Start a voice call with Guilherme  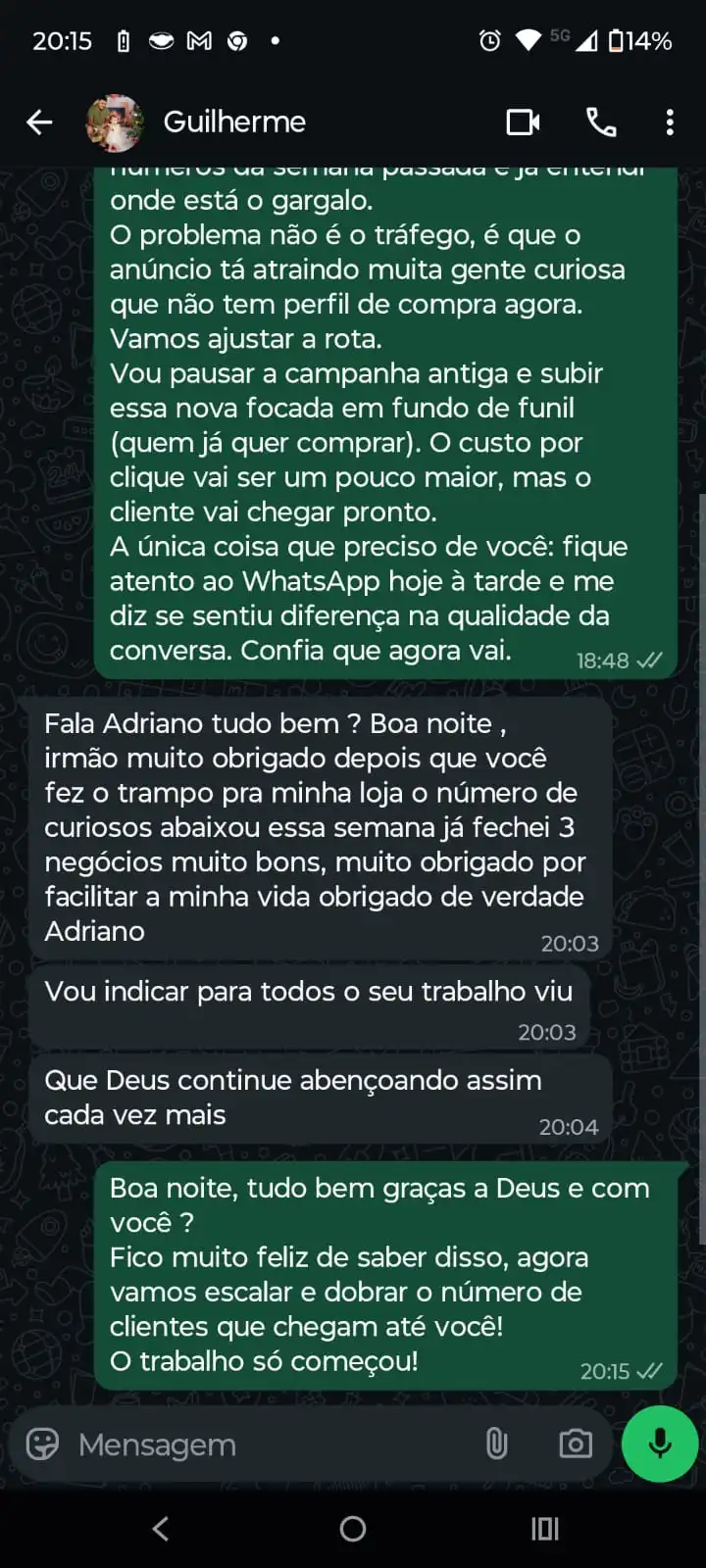click(601, 122)
